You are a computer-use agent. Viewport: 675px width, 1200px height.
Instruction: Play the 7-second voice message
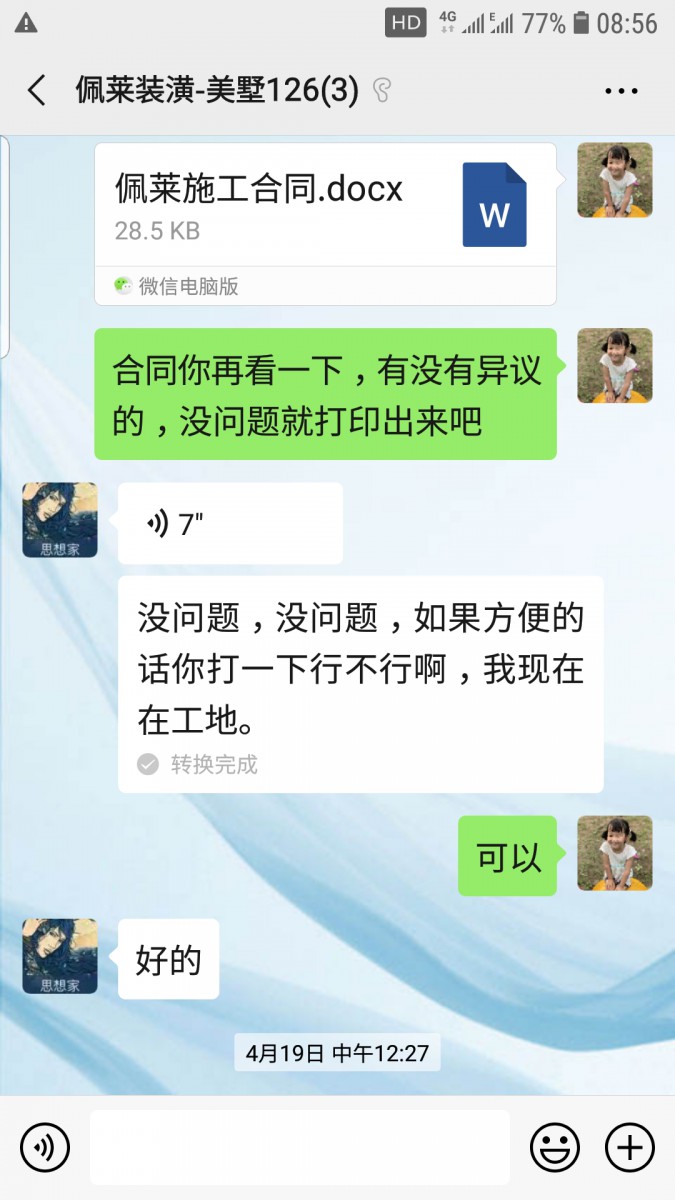click(230, 523)
